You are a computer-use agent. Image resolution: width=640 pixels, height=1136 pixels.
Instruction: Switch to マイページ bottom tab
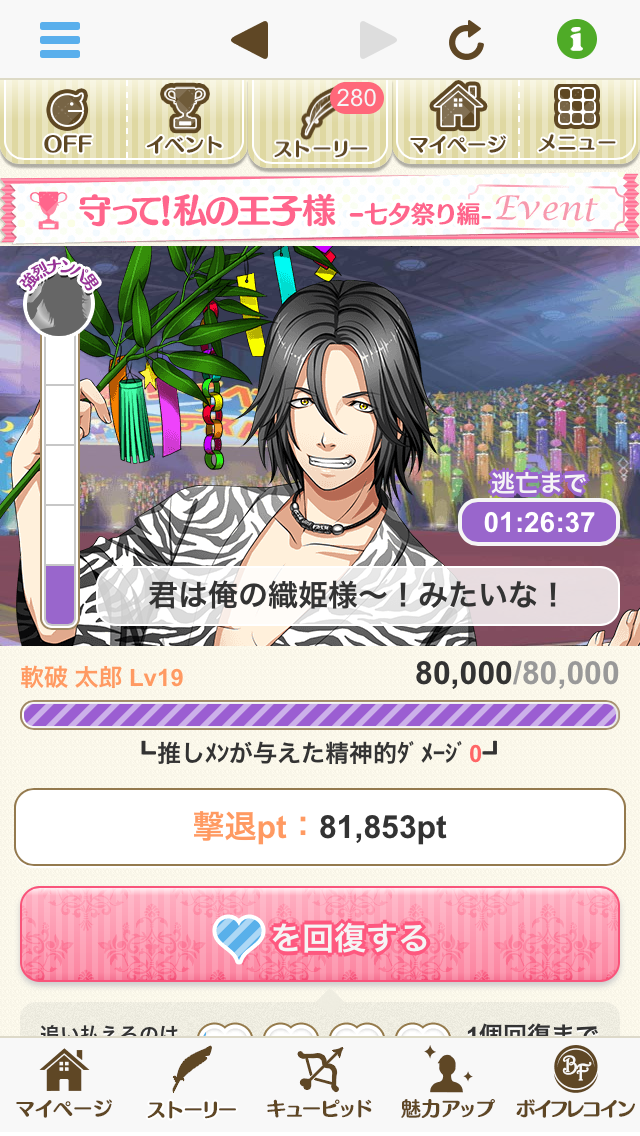point(64,1086)
